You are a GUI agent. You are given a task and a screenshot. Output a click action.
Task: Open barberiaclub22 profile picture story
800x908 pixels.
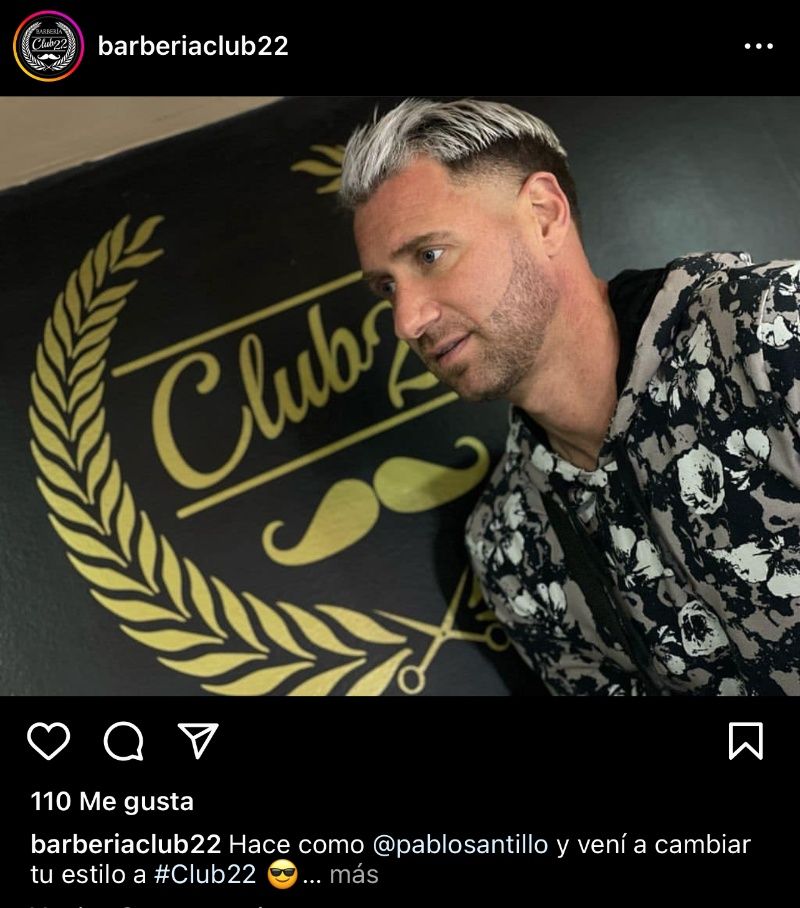tap(48, 46)
